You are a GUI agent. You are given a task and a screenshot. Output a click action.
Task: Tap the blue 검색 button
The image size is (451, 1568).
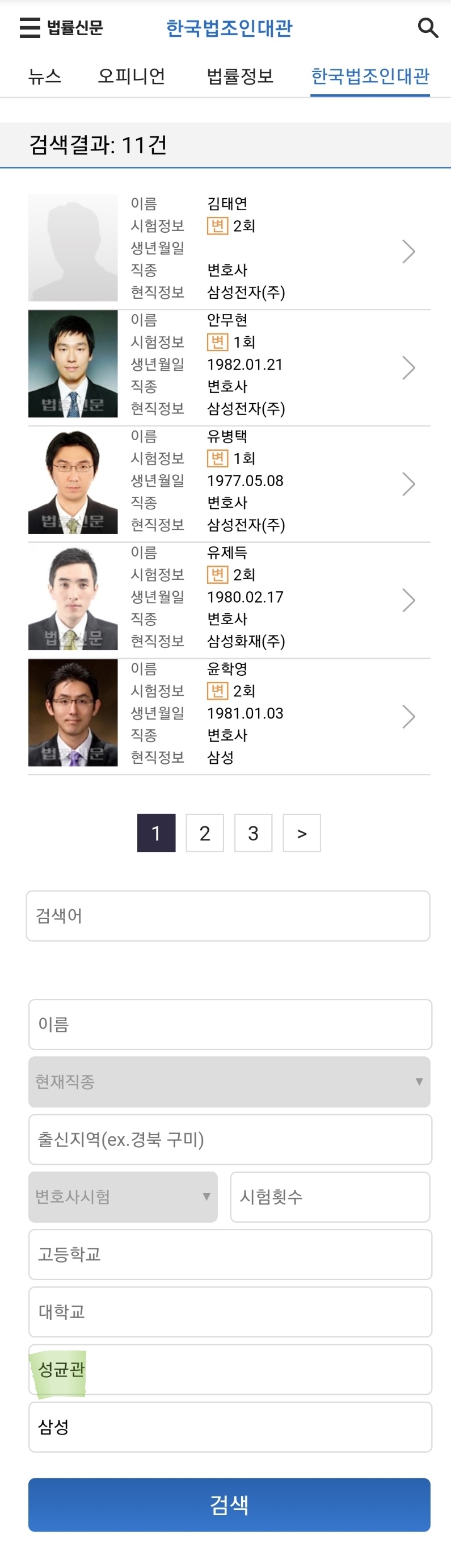(229, 1505)
